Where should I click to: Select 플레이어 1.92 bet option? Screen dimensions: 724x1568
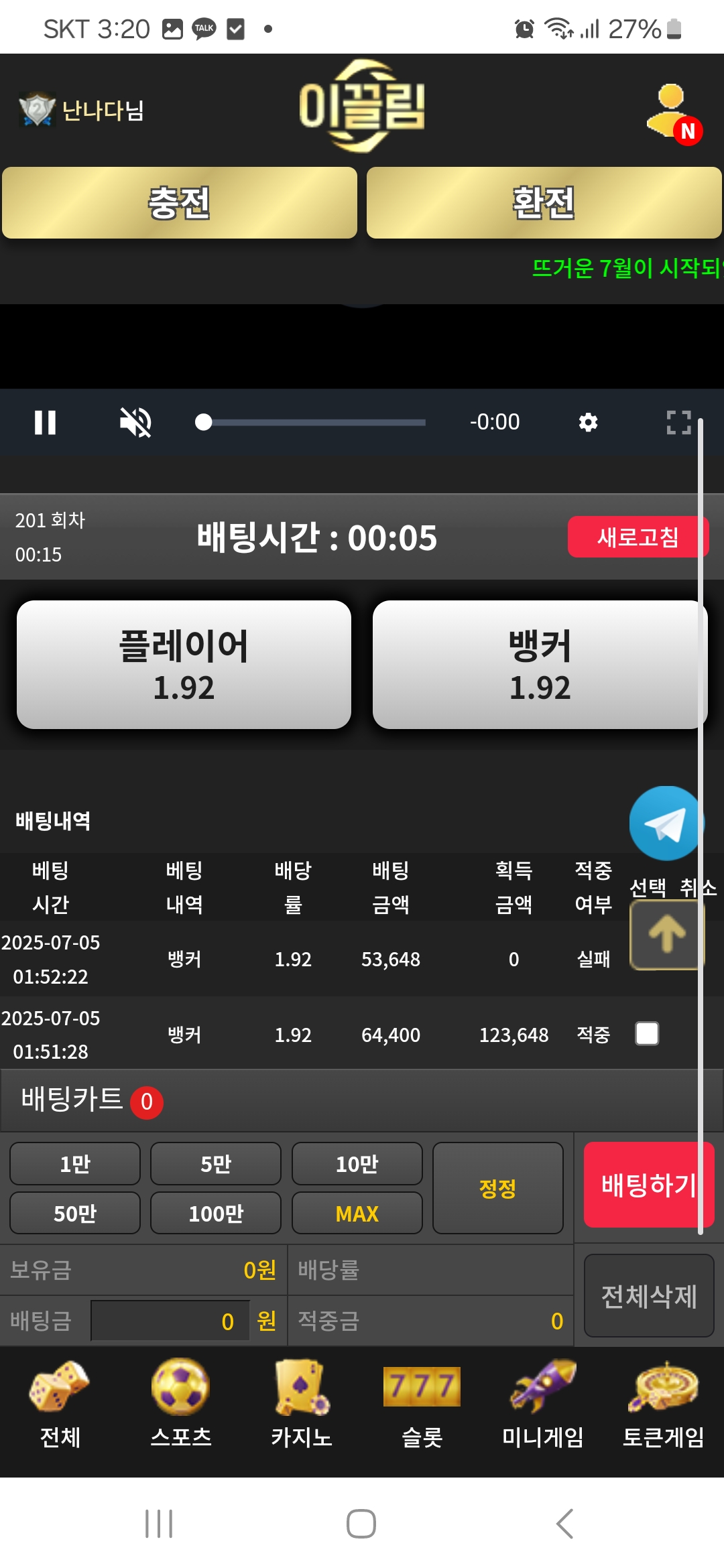pyautogui.click(x=184, y=664)
